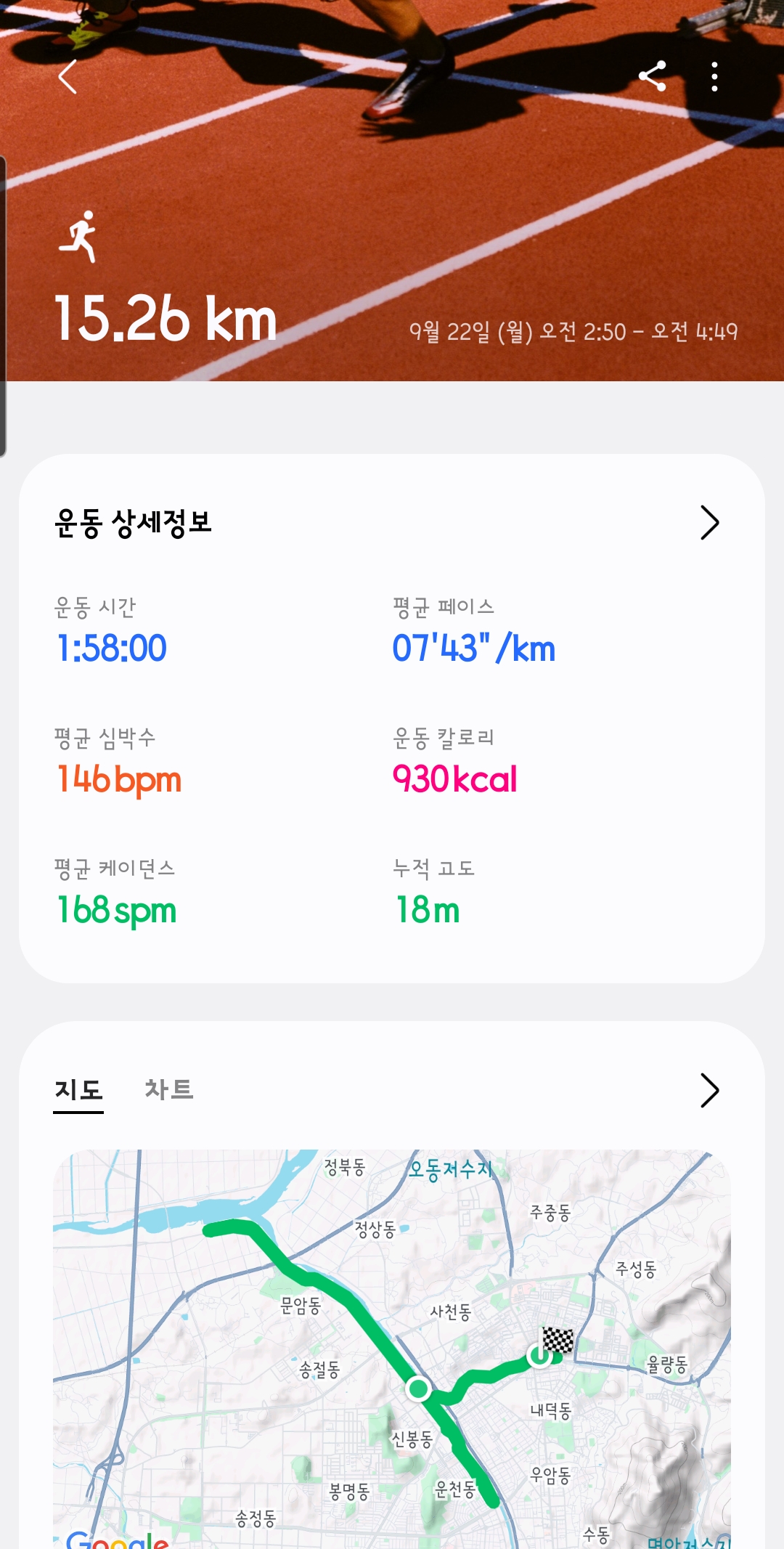Switch to the 차트 tab
The image size is (784, 1549).
pyautogui.click(x=169, y=1089)
